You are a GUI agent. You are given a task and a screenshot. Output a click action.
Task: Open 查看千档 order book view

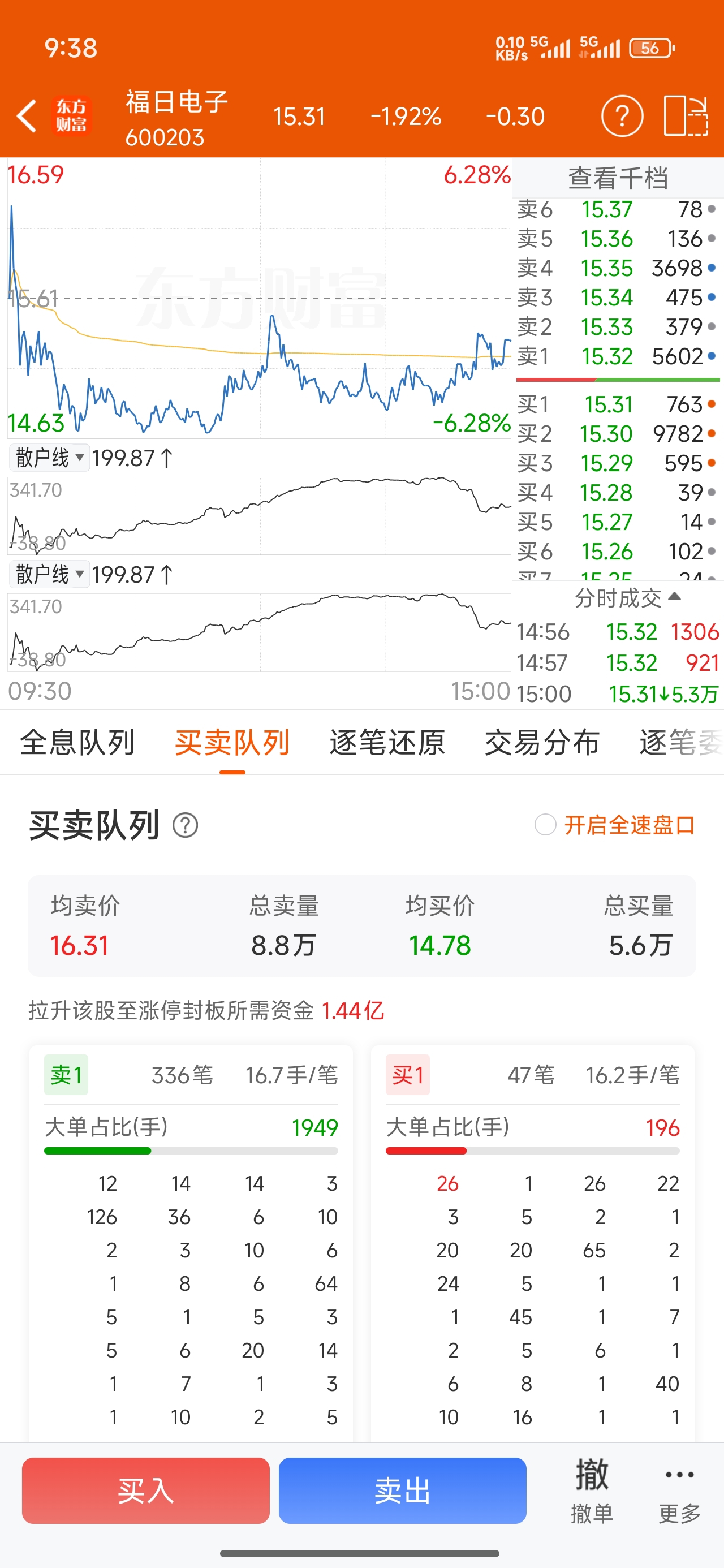tap(618, 178)
